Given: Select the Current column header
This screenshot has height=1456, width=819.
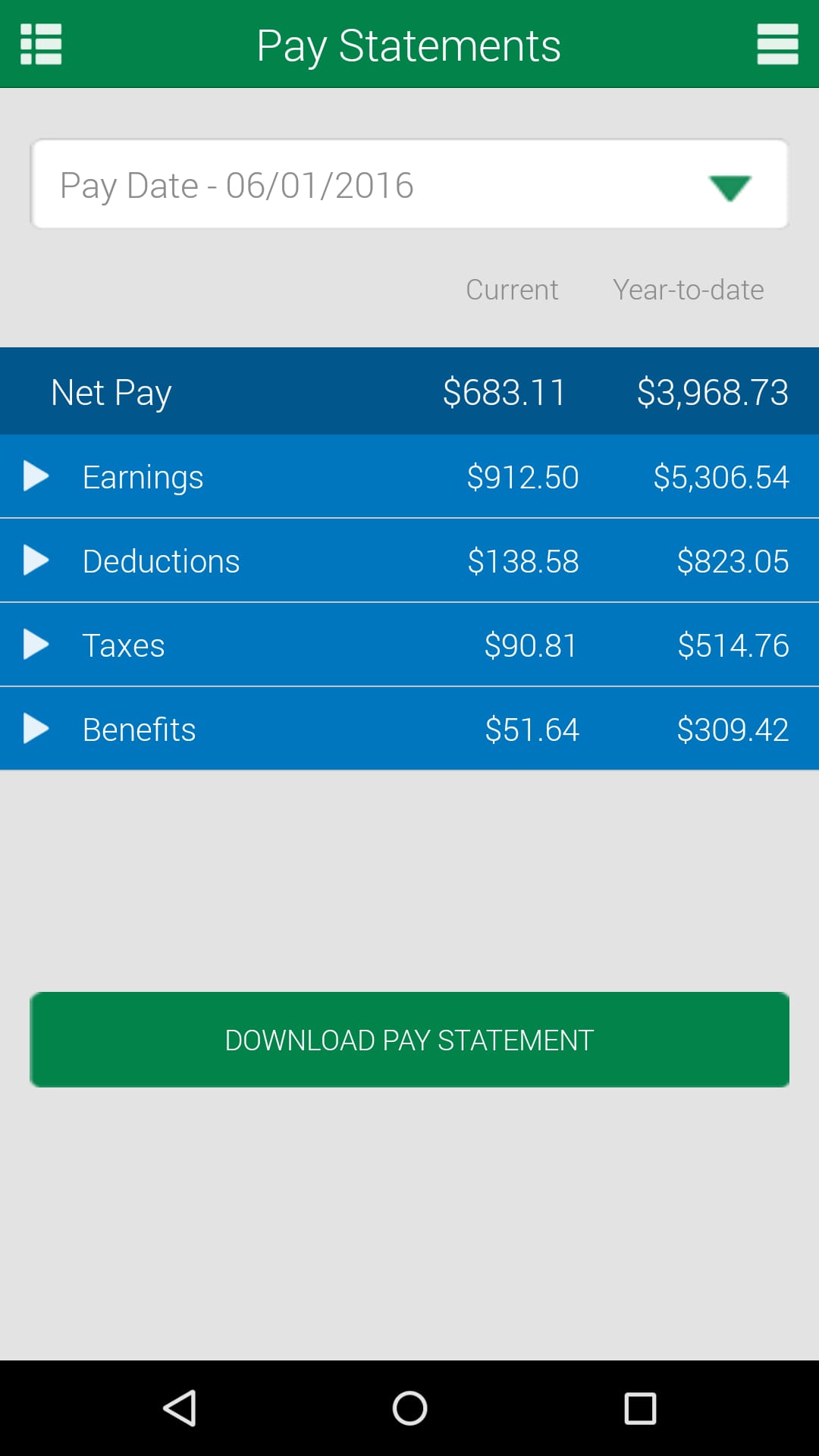Looking at the screenshot, I should [513, 289].
